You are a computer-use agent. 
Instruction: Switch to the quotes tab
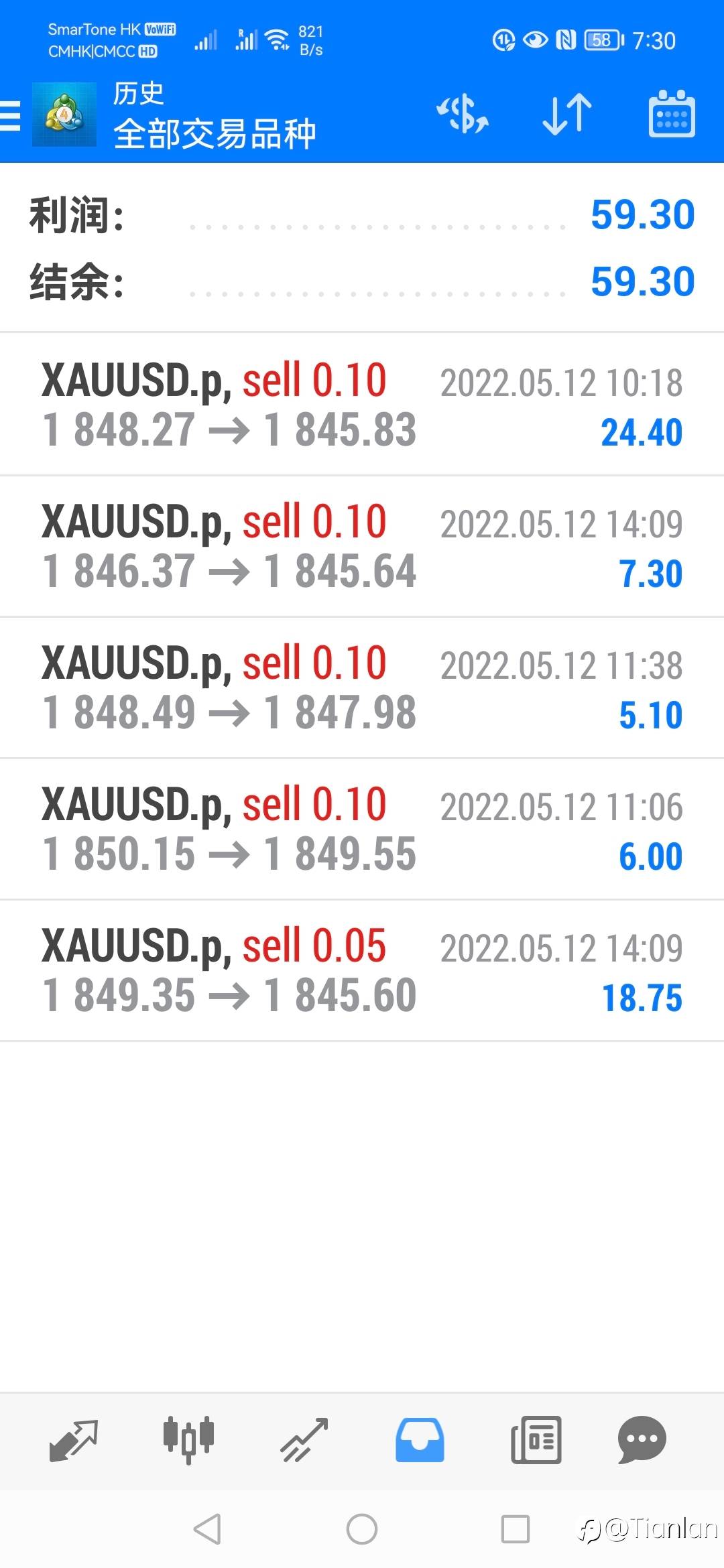74,1439
